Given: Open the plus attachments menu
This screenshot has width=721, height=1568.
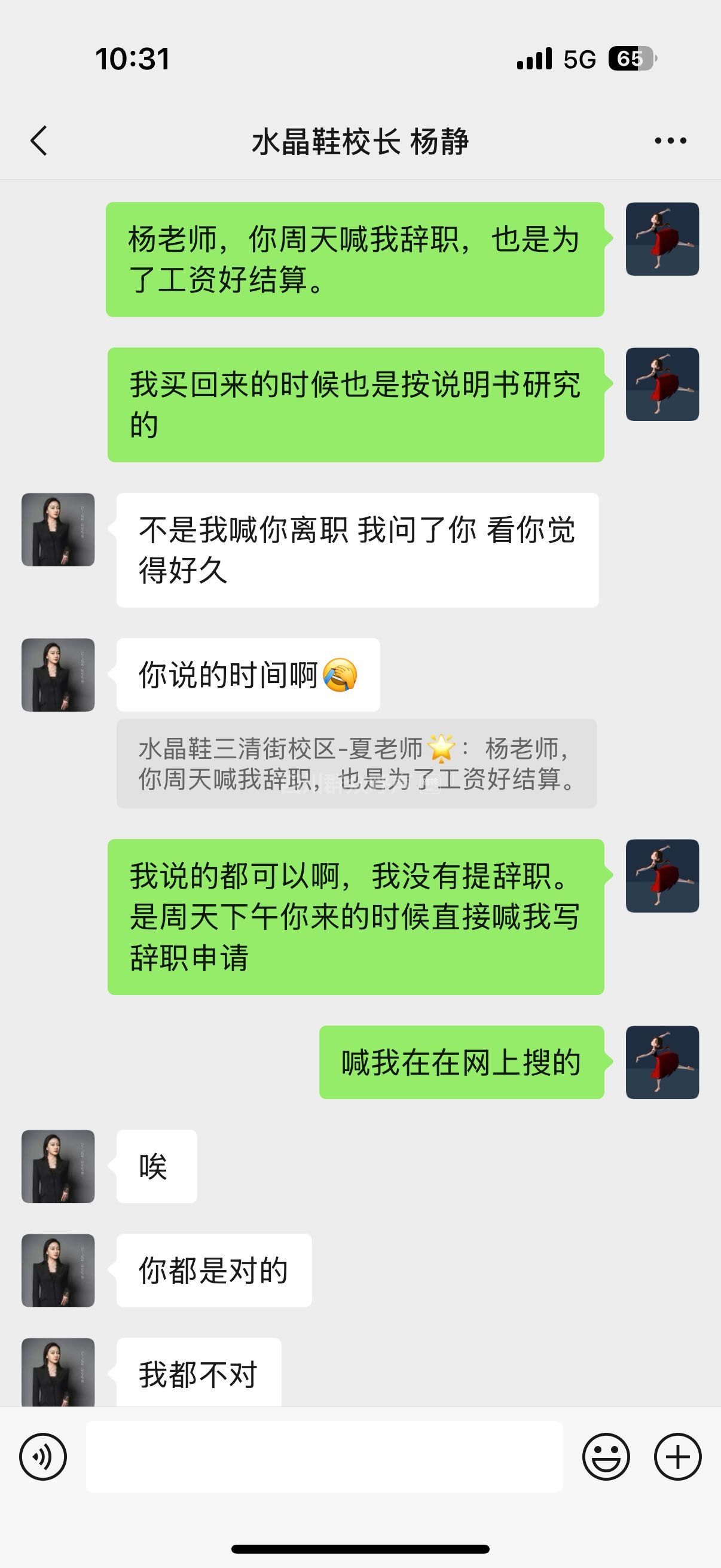Looking at the screenshot, I should [677, 1457].
